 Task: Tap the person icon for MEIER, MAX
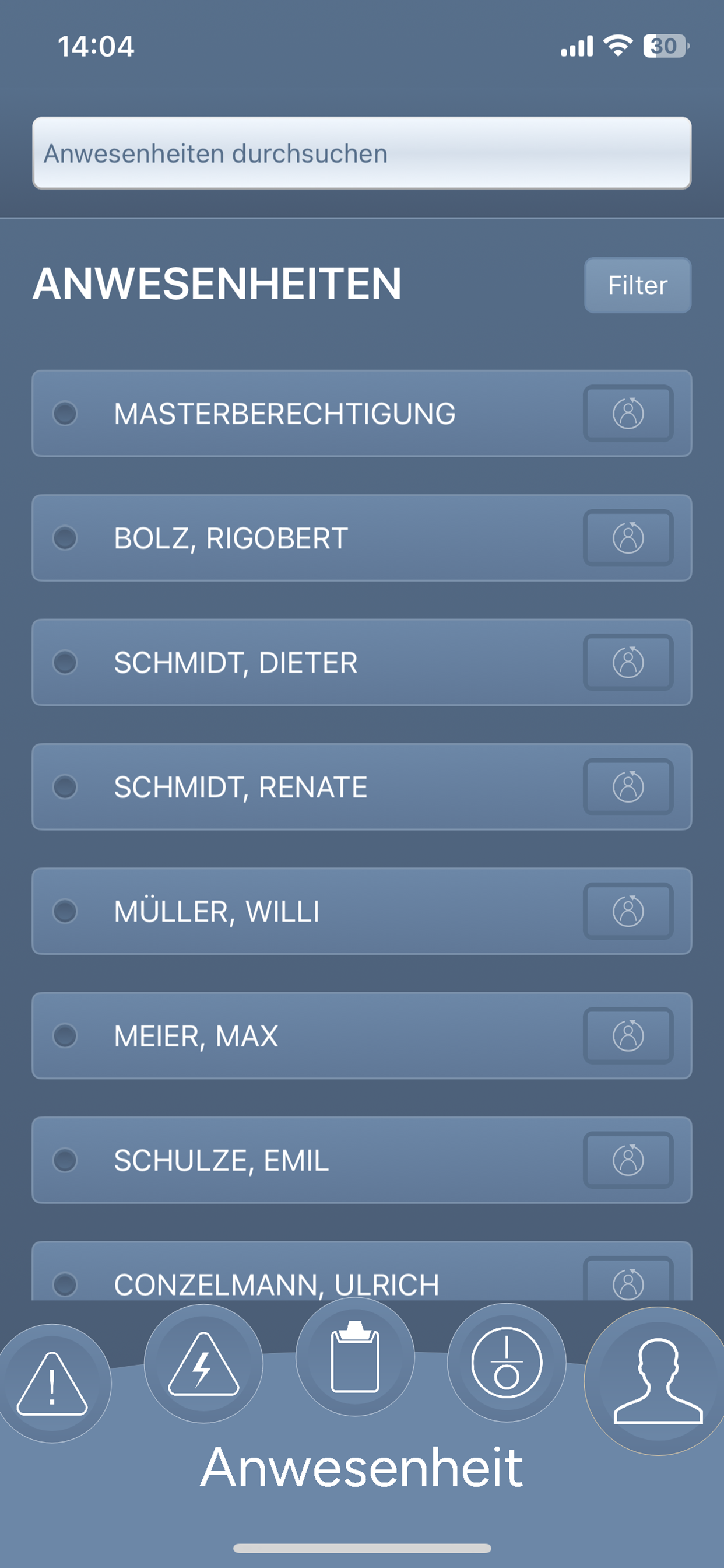628,1035
